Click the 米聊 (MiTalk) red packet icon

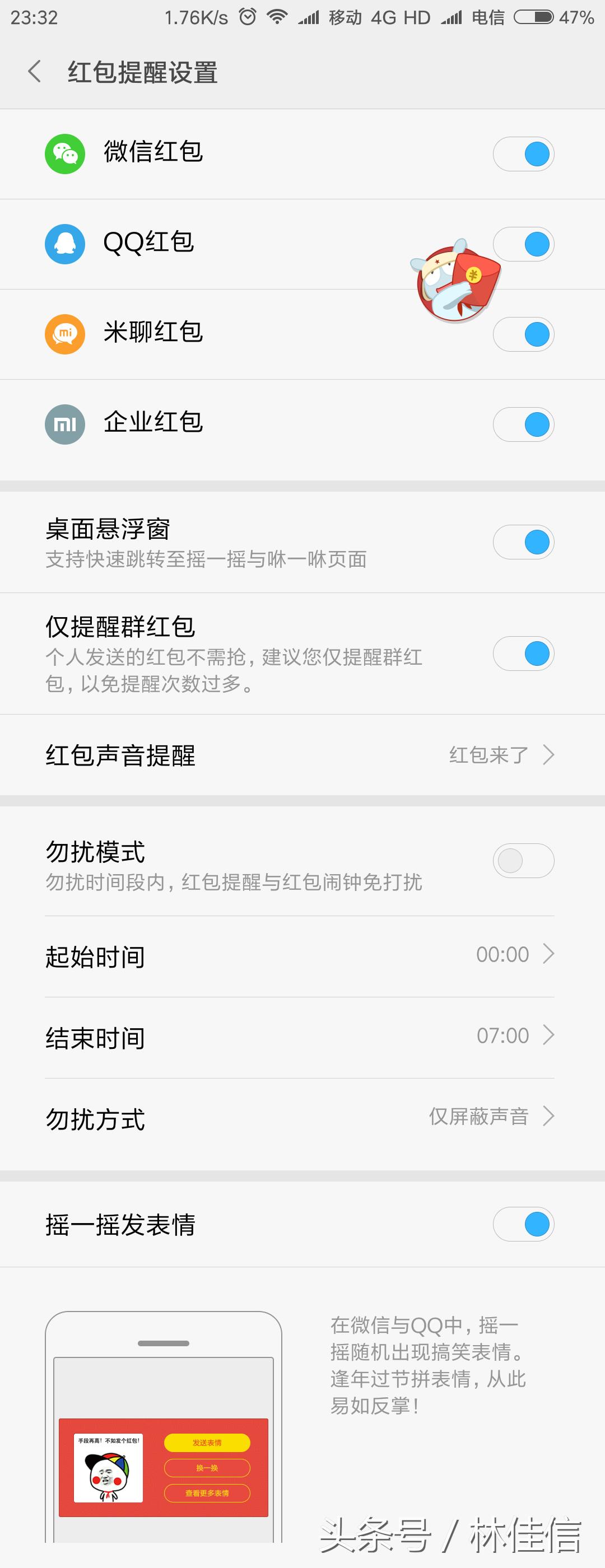pos(64,334)
